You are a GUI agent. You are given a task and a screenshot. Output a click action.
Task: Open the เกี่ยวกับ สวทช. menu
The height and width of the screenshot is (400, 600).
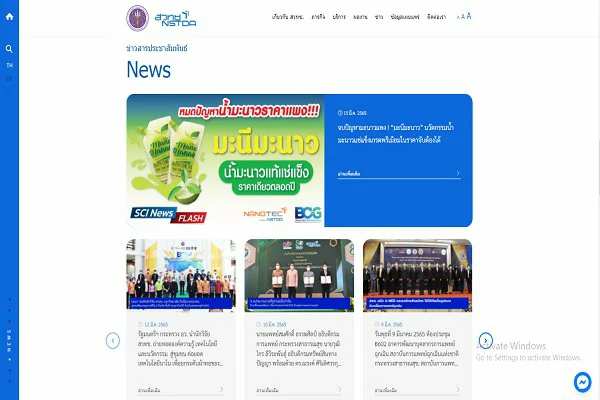pyautogui.click(x=287, y=17)
